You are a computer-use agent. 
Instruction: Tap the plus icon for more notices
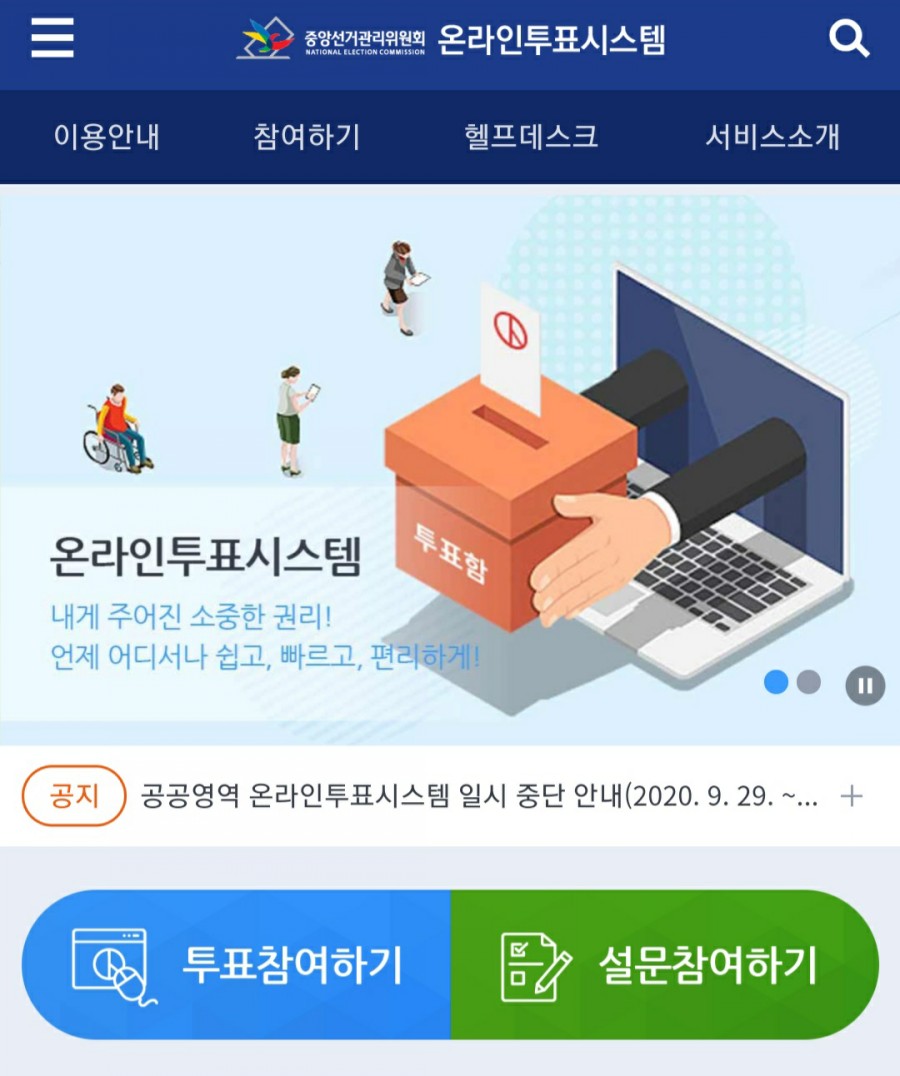tap(851, 796)
